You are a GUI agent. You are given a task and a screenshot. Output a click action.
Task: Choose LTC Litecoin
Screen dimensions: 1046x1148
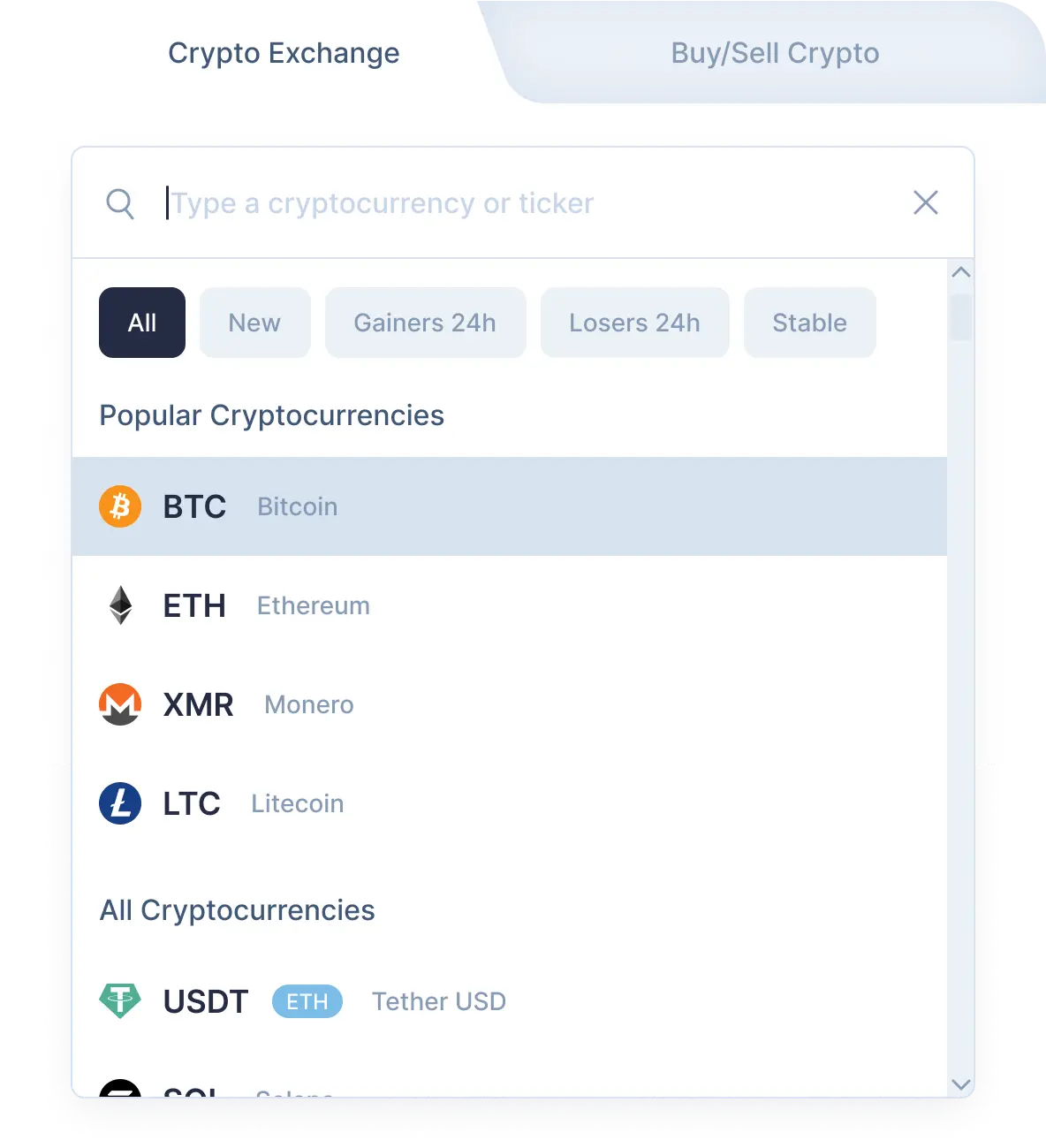click(509, 803)
